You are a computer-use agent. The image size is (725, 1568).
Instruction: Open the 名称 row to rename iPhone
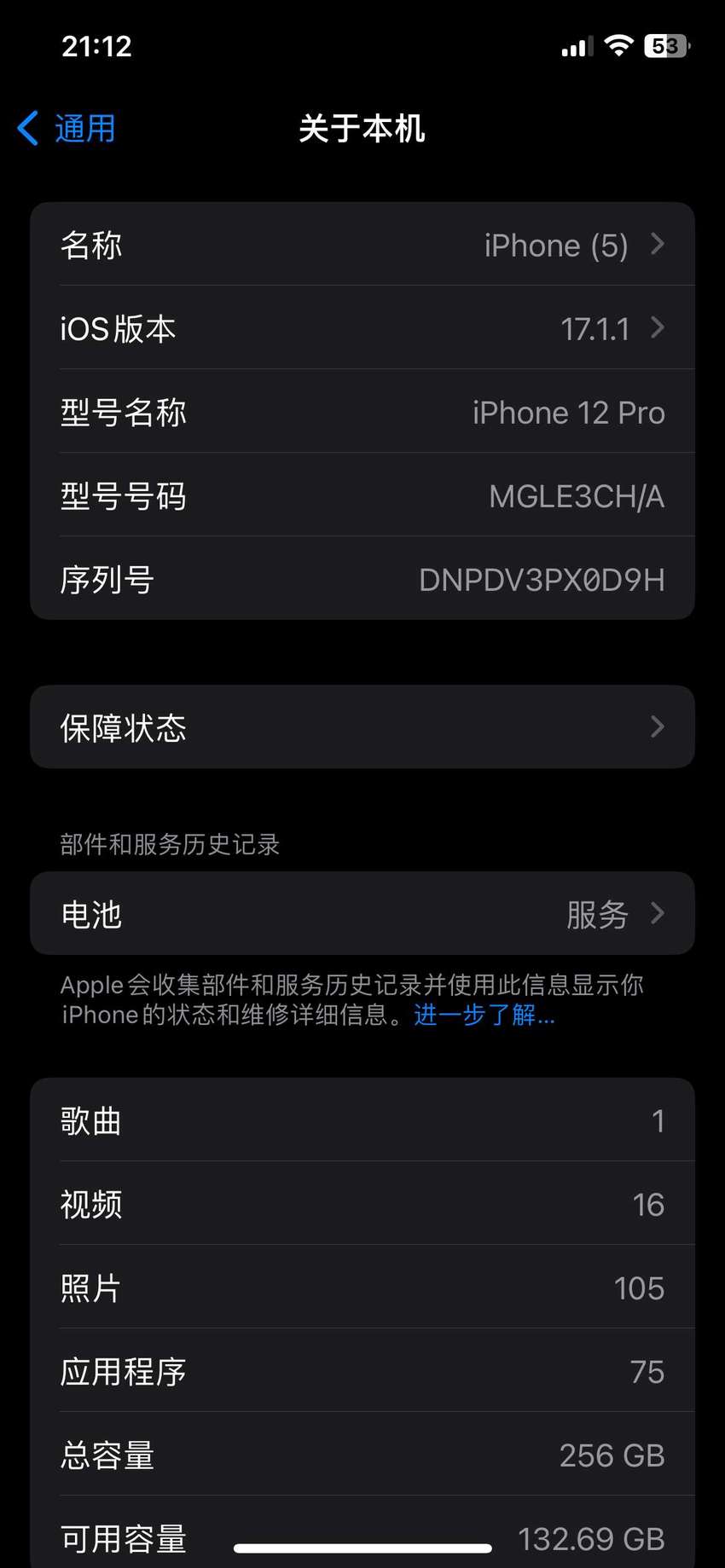[362, 245]
